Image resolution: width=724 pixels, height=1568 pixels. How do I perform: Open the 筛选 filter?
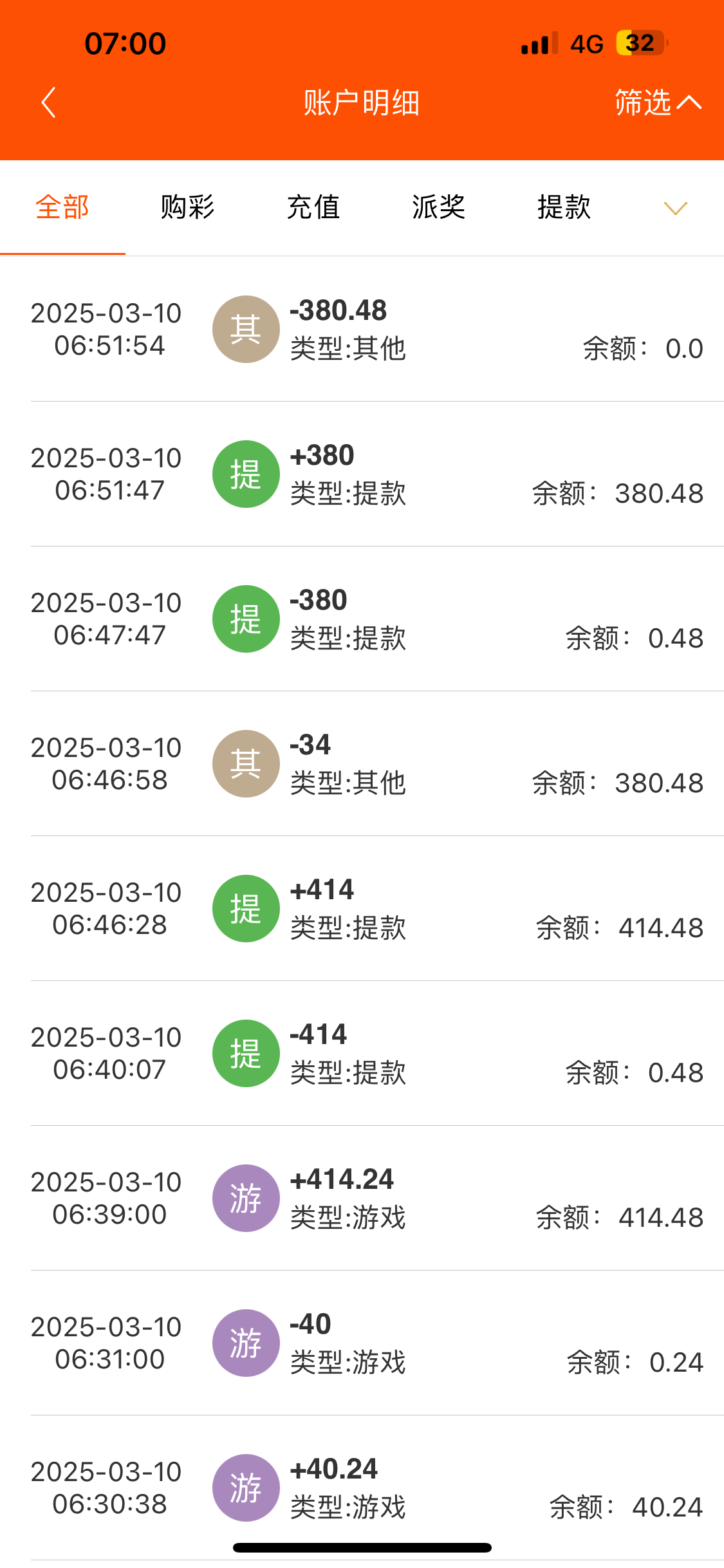pos(657,103)
